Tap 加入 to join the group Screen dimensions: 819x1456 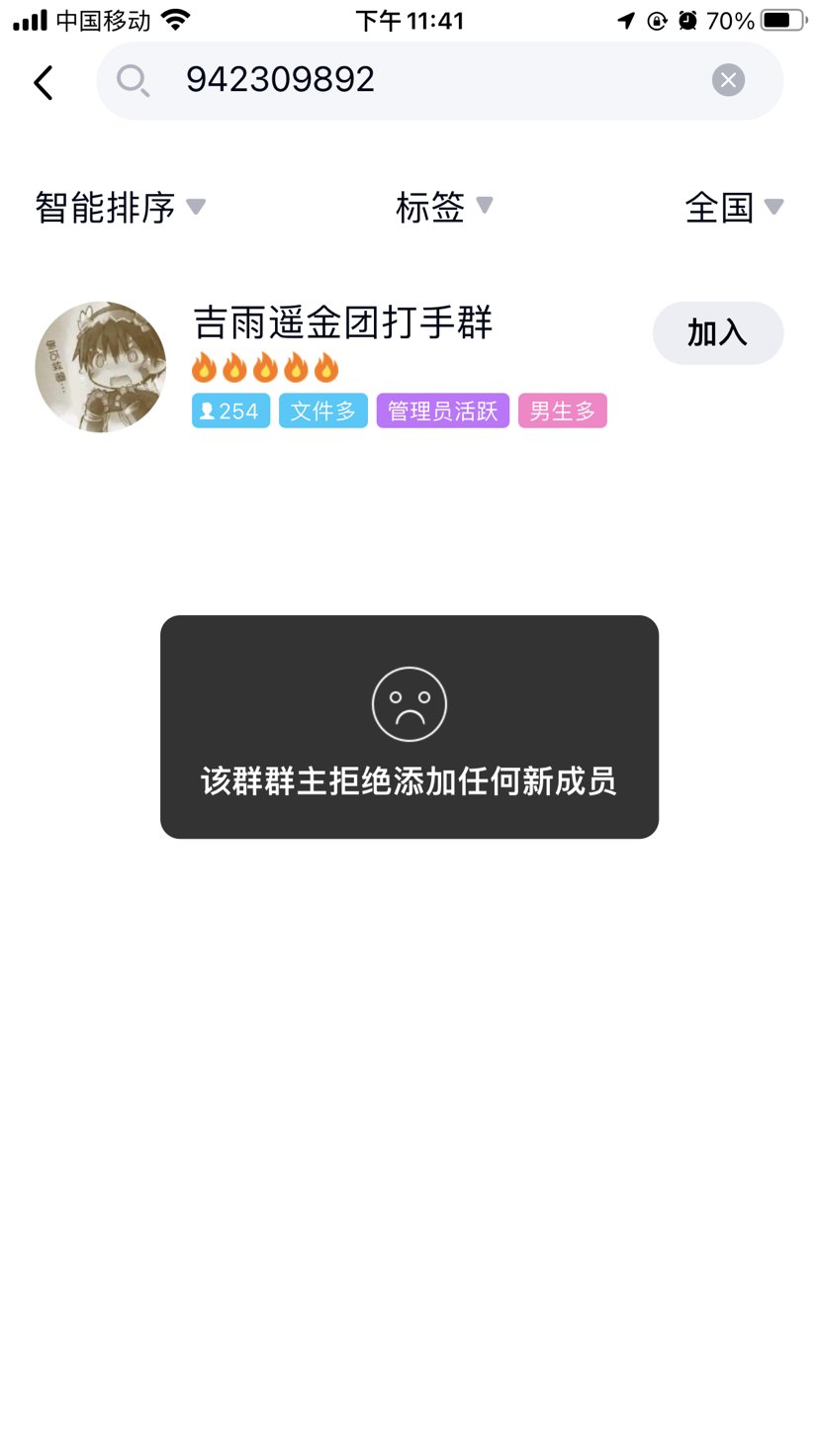click(x=718, y=333)
